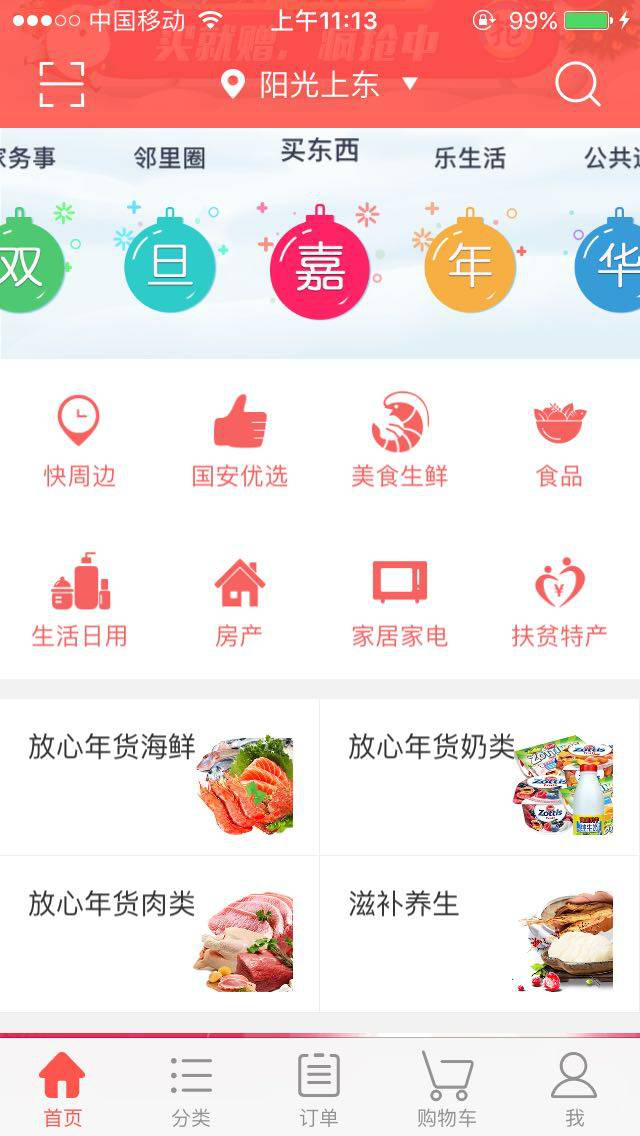Switch to the 分类 bottom tab
The width and height of the screenshot is (640, 1136).
191,1090
